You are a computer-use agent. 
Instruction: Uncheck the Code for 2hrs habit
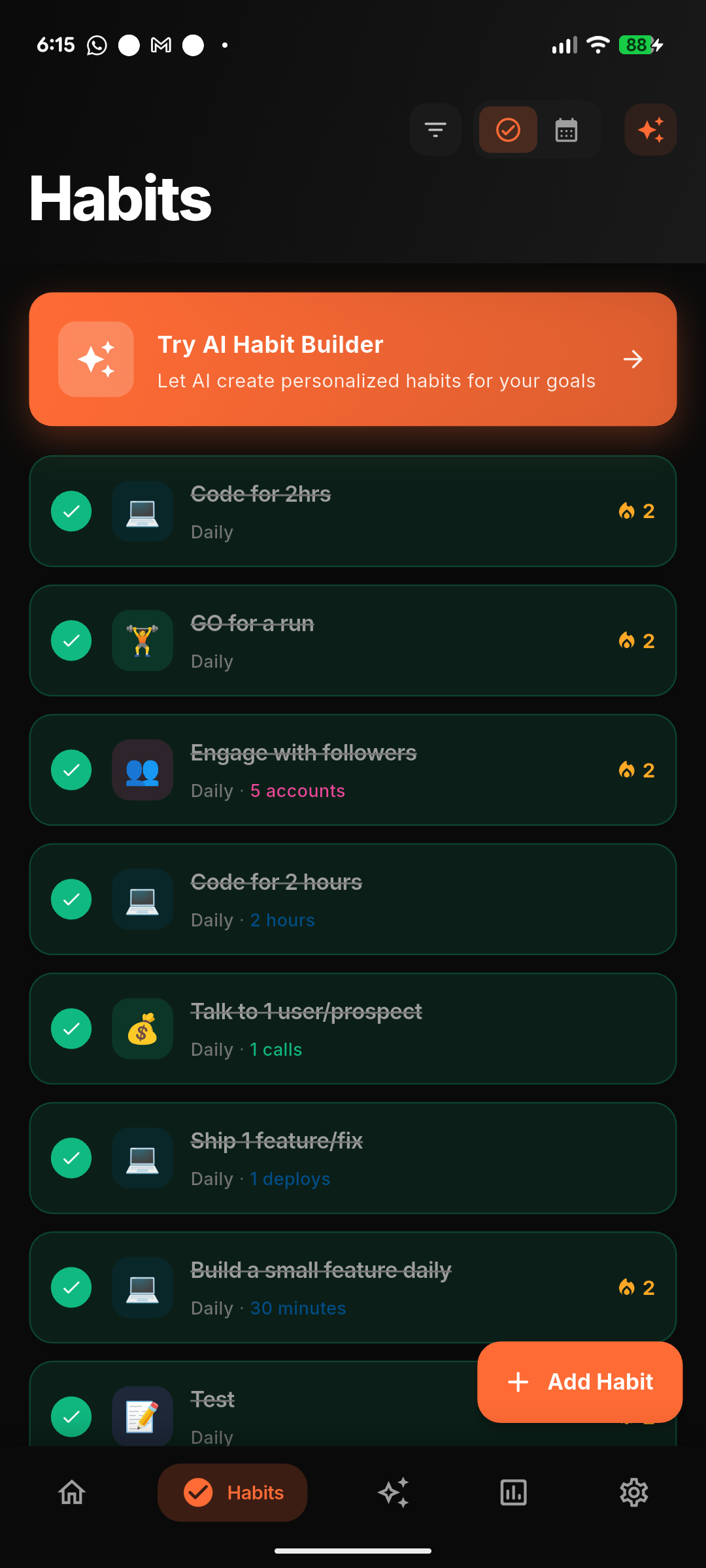coord(71,511)
